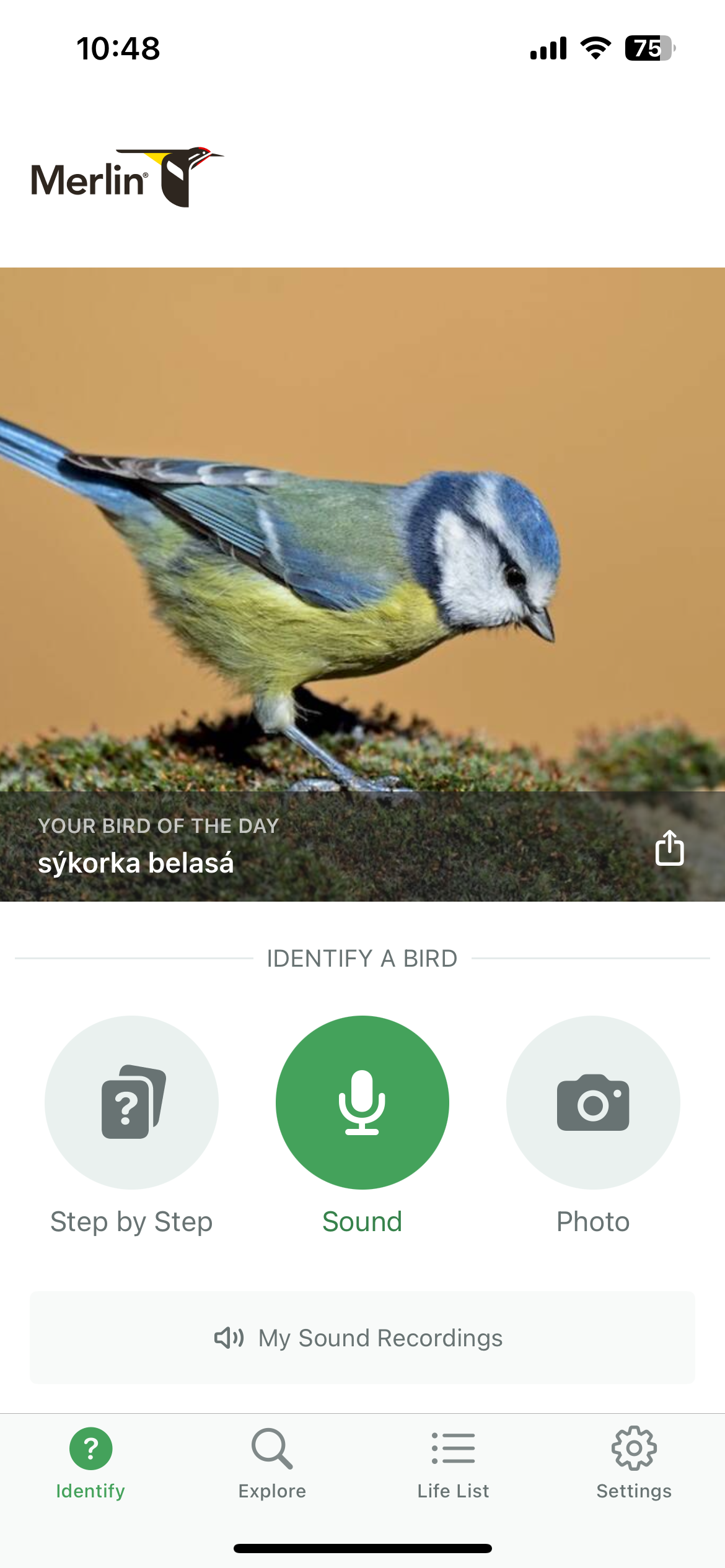Select the Identify tab

click(x=90, y=1463)
